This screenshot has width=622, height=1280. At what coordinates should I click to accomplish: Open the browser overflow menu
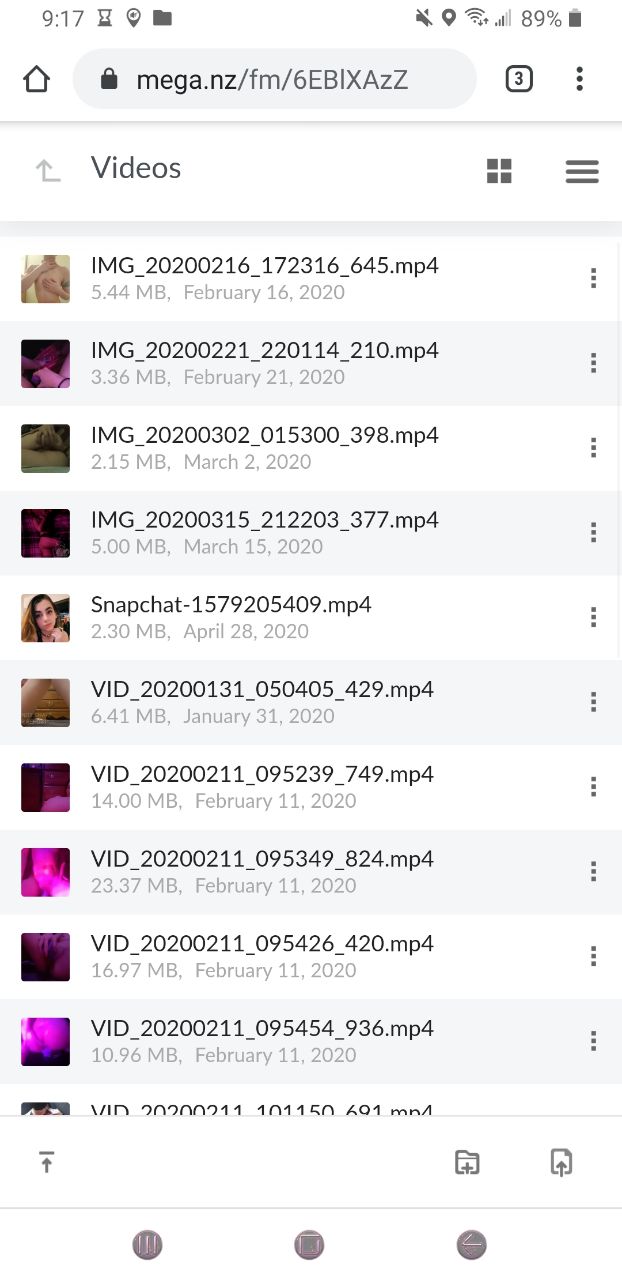pyautogui.click(x=579, y=79)
